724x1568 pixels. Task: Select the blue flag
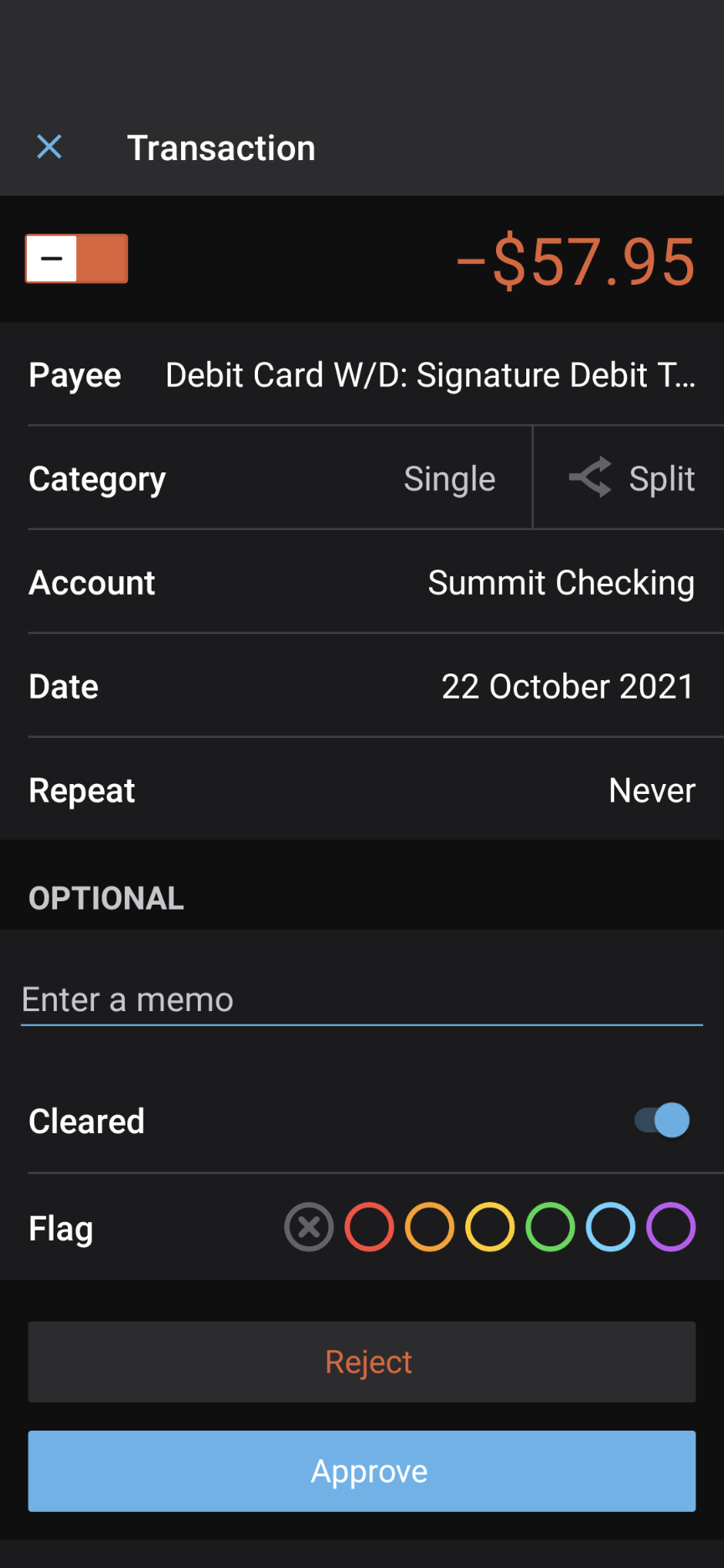click(611, 1228)
